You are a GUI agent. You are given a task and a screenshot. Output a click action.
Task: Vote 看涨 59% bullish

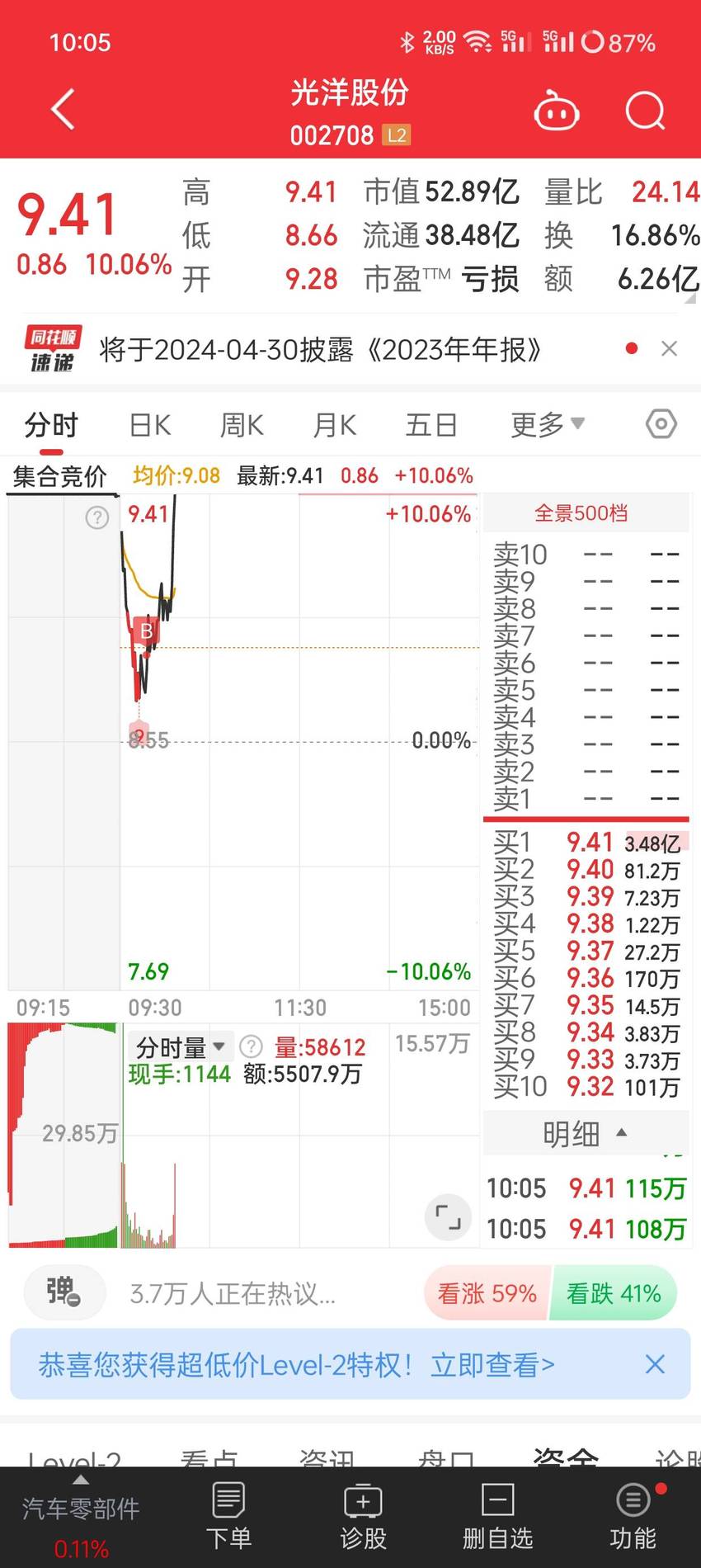[487, 1293]
